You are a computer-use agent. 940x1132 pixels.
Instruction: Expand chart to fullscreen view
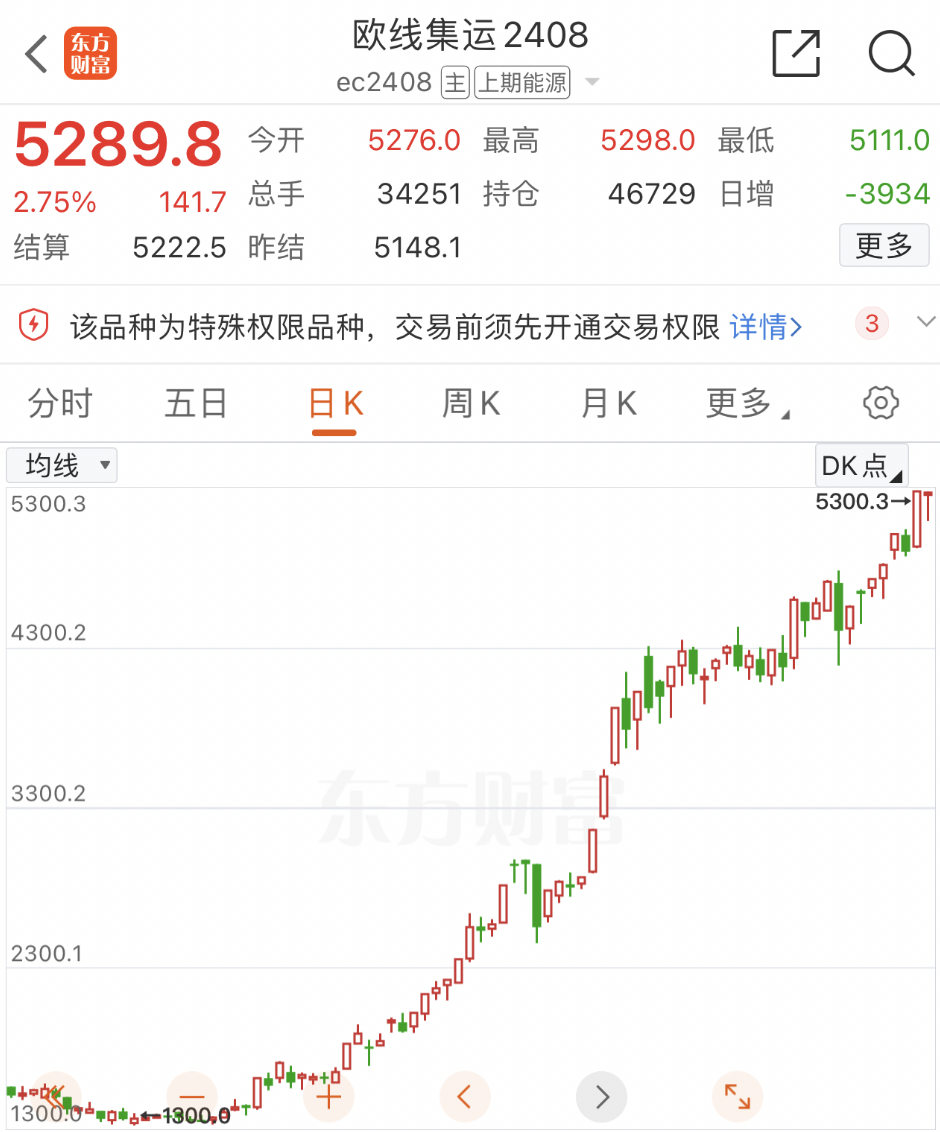coord(737,1096)
